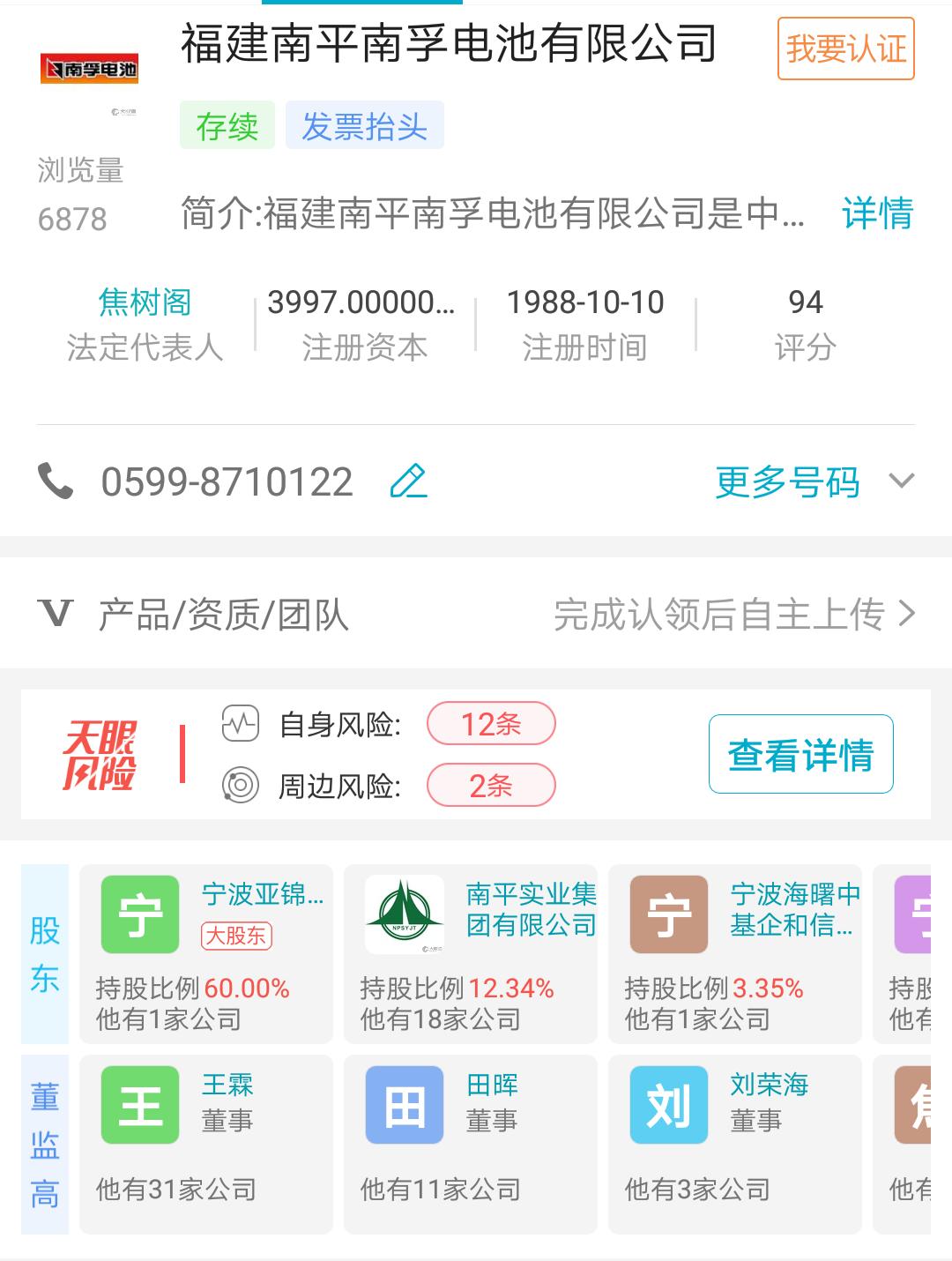This screenshot has width=952, height=1261.
Task: Select the 股东 section tab
Action: [44, 954]
